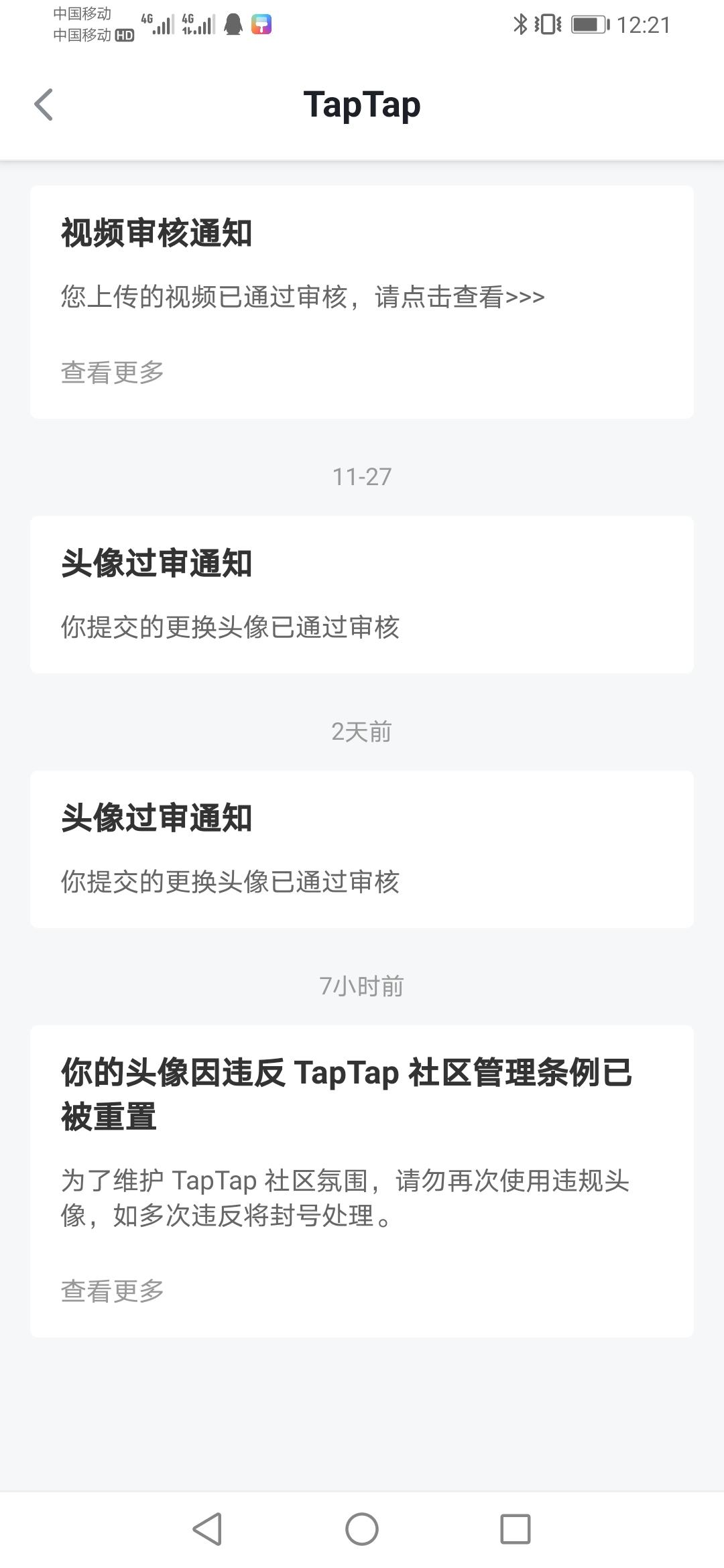Open the avatar reset violation notice card

(362, 1181)
